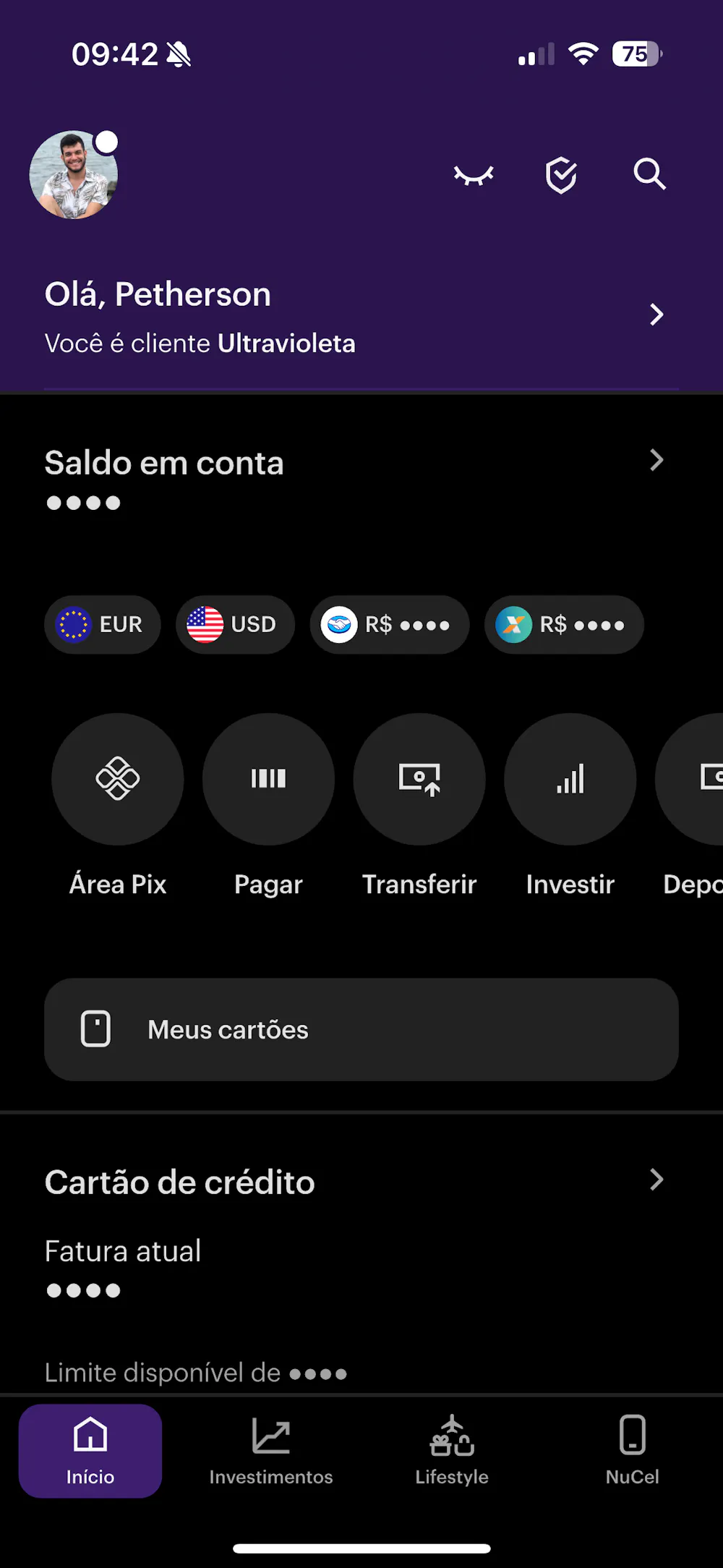
Task: Start a transfer with Transferir
Action: pos(419,779)
